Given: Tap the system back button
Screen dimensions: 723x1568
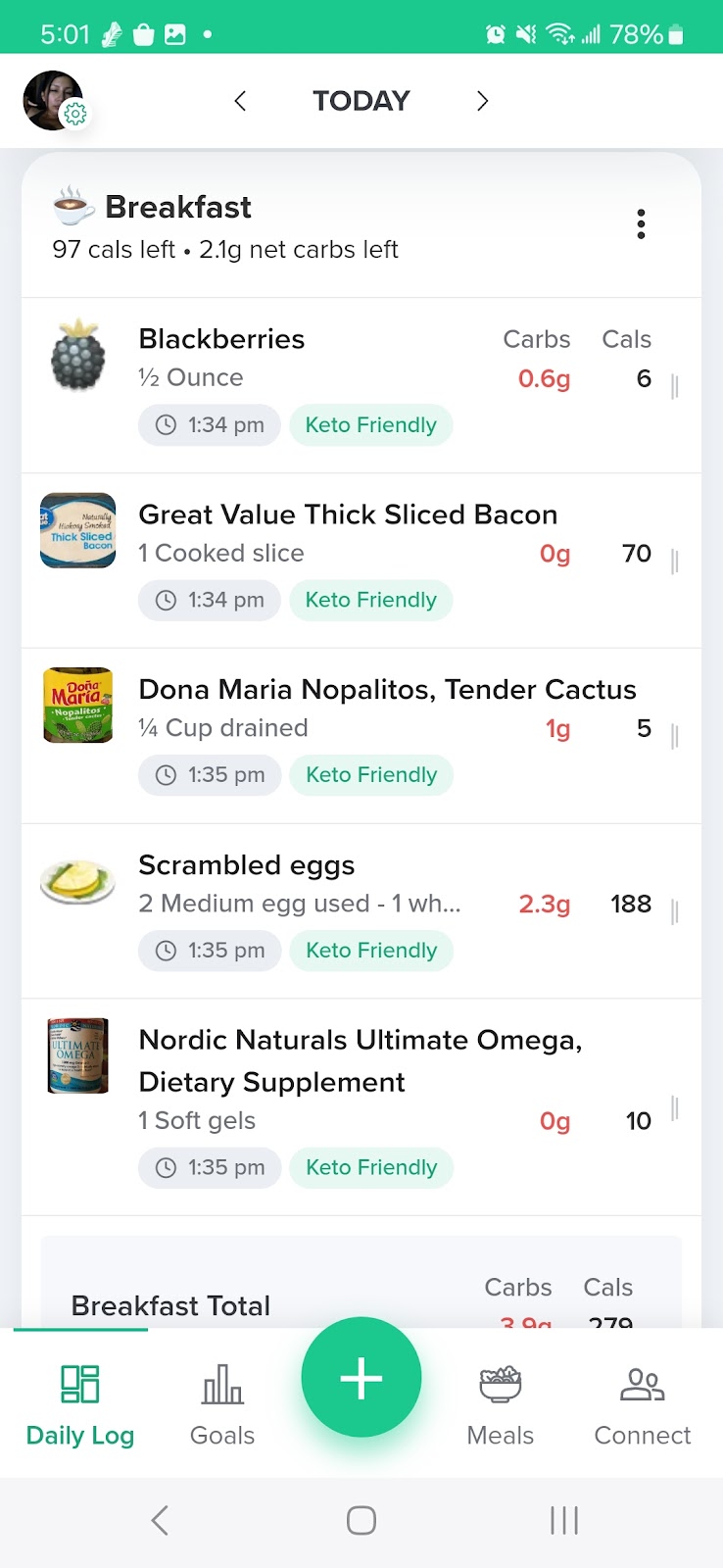Looking at the screenshot, I should (x=160, y=1520).
